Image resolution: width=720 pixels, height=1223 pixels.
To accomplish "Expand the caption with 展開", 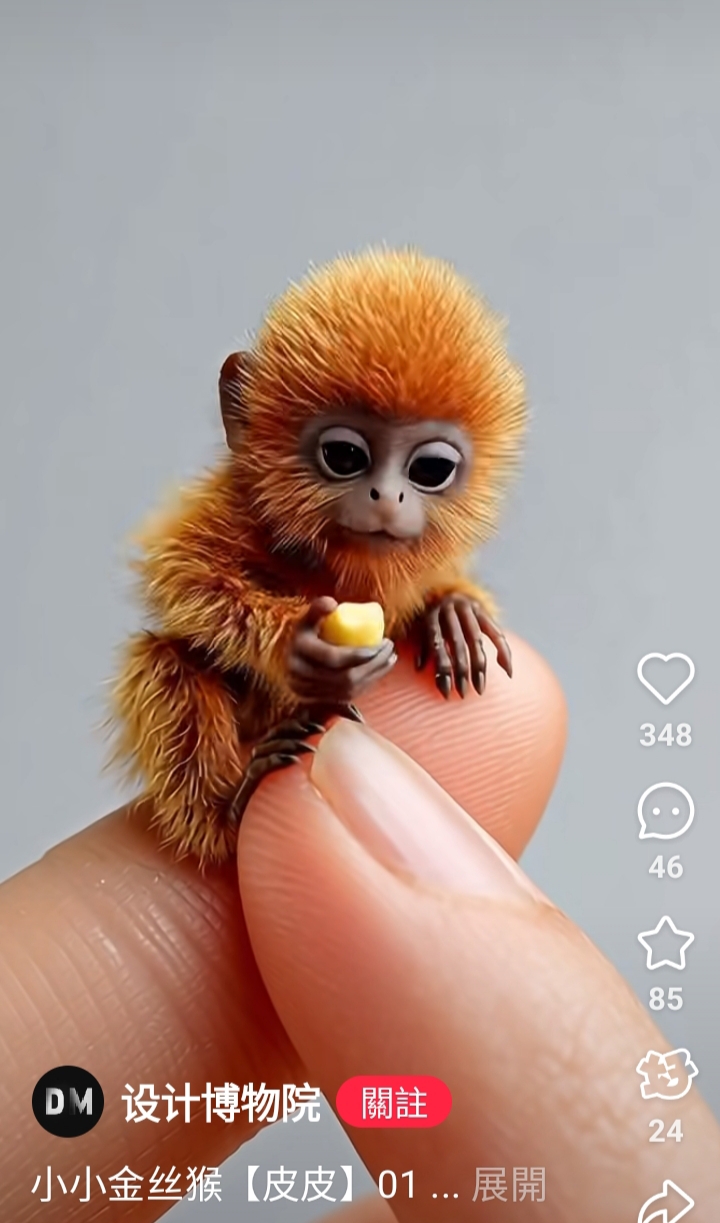I will pos(509,1185).
